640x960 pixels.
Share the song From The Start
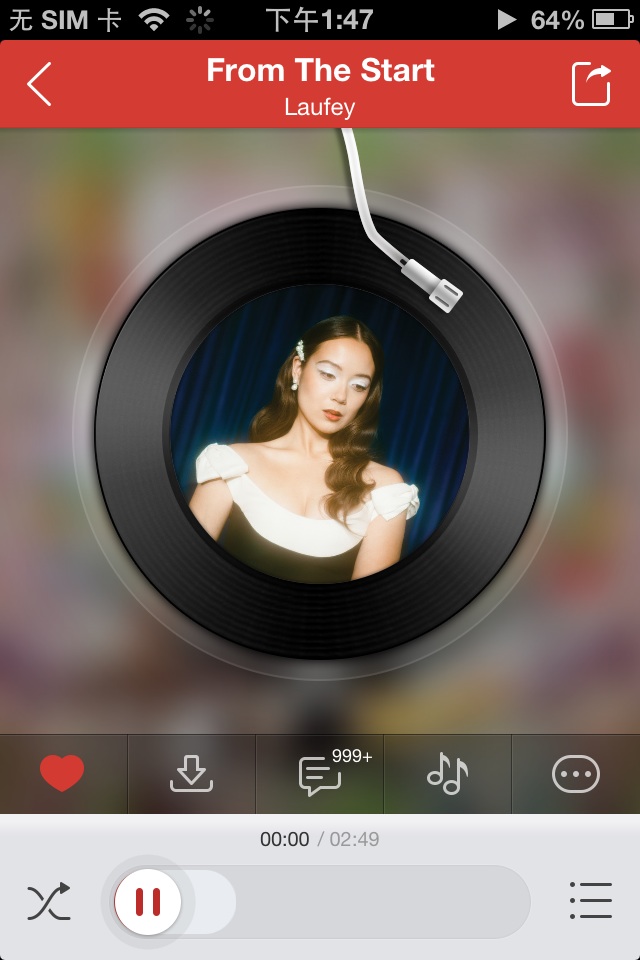tap(591, 84)
